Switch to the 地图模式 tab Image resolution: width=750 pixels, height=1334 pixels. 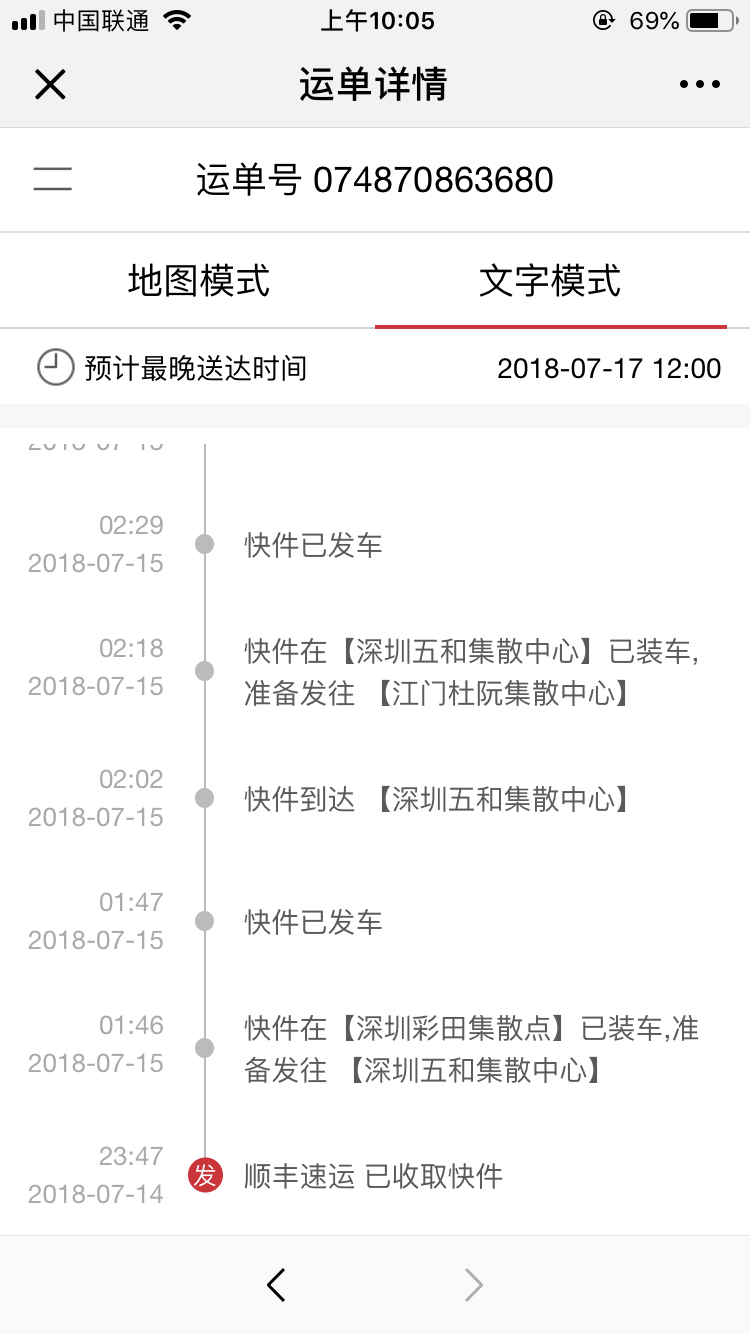click(x=198, y=281)
